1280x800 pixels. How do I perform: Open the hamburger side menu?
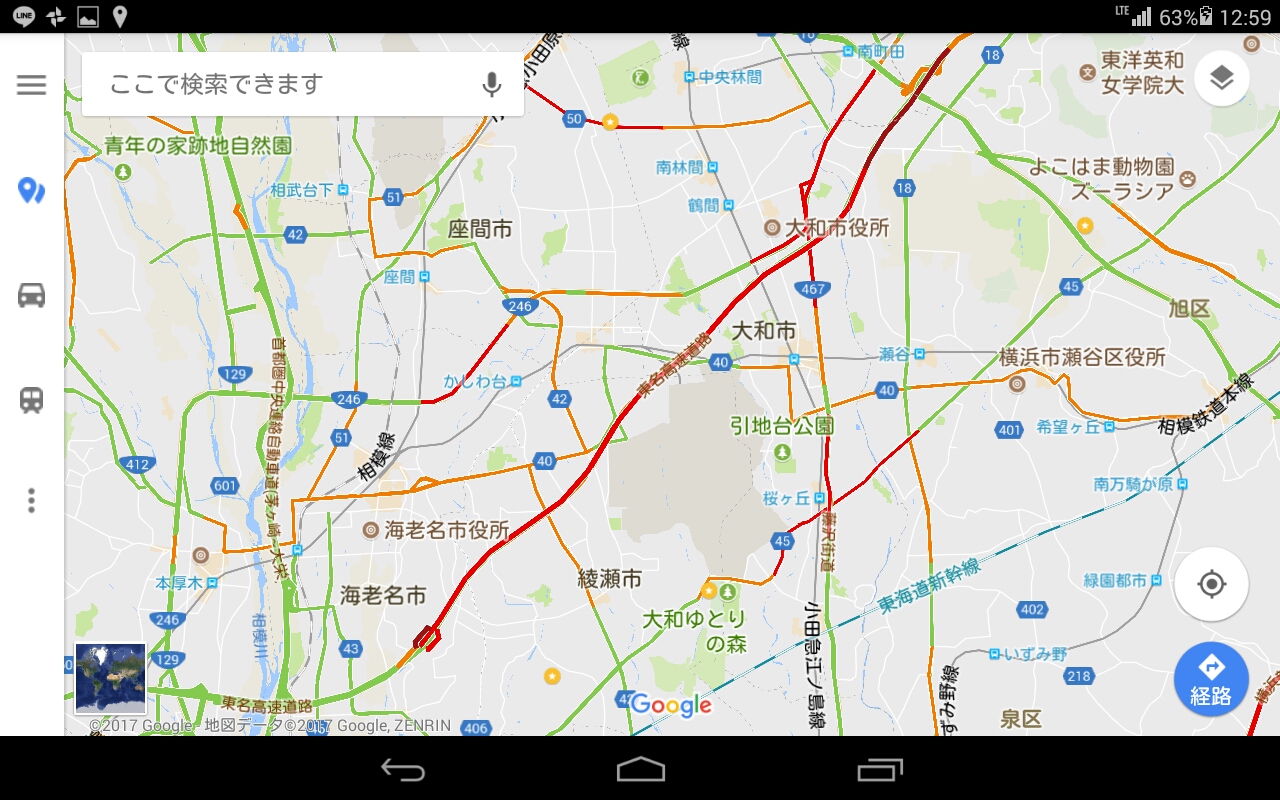[31, 85]
